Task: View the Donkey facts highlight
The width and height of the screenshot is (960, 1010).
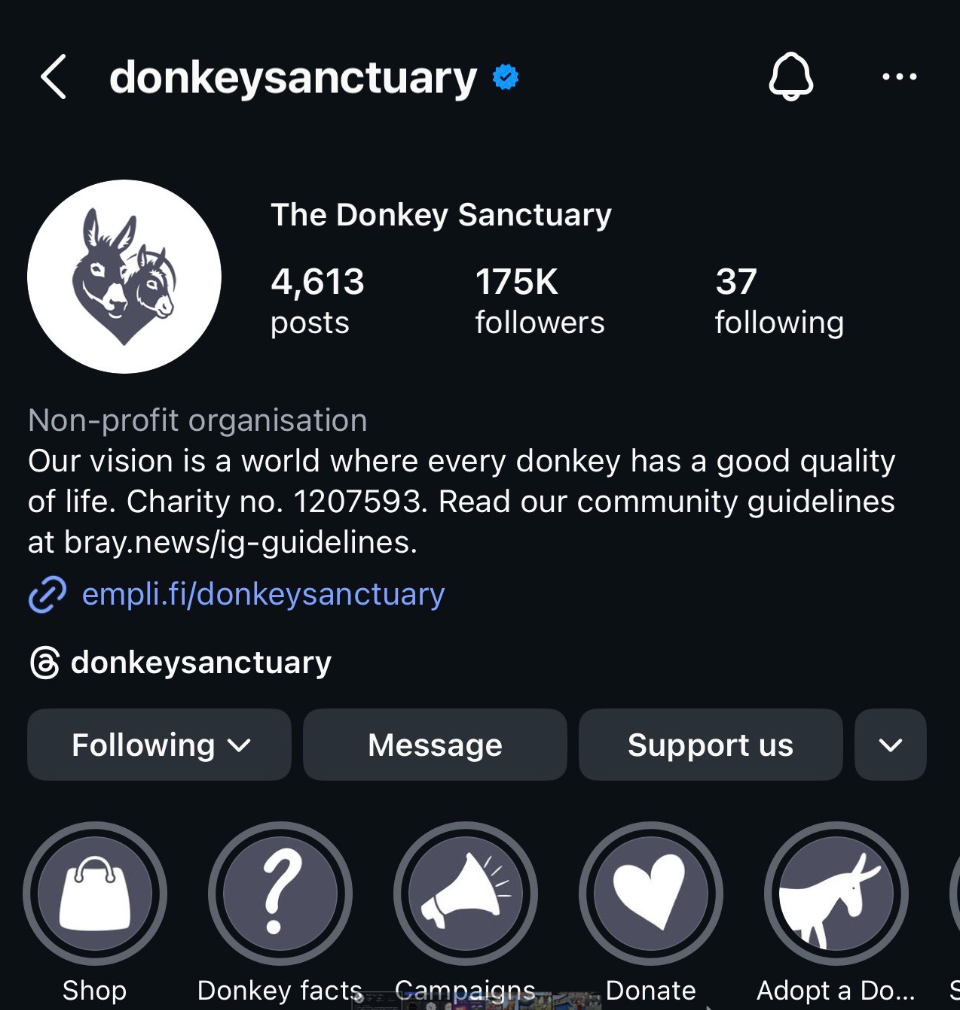Action: pyautogui.click(x=280, y=893)
